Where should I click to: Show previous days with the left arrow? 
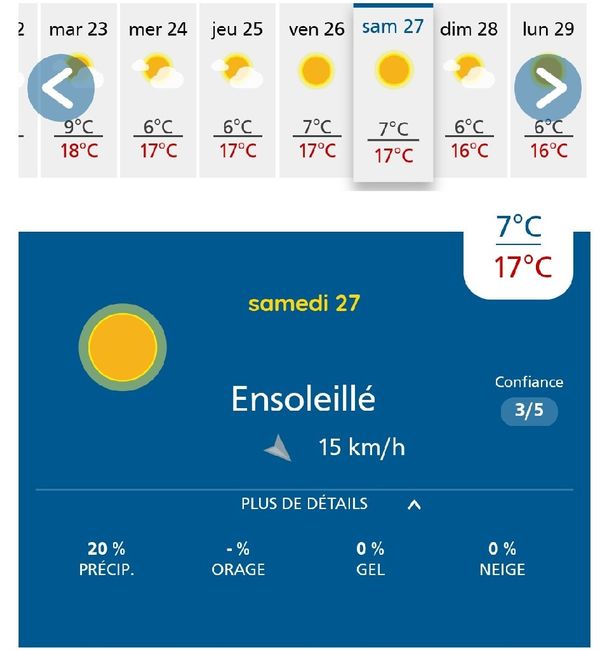[x=60, y=88]
